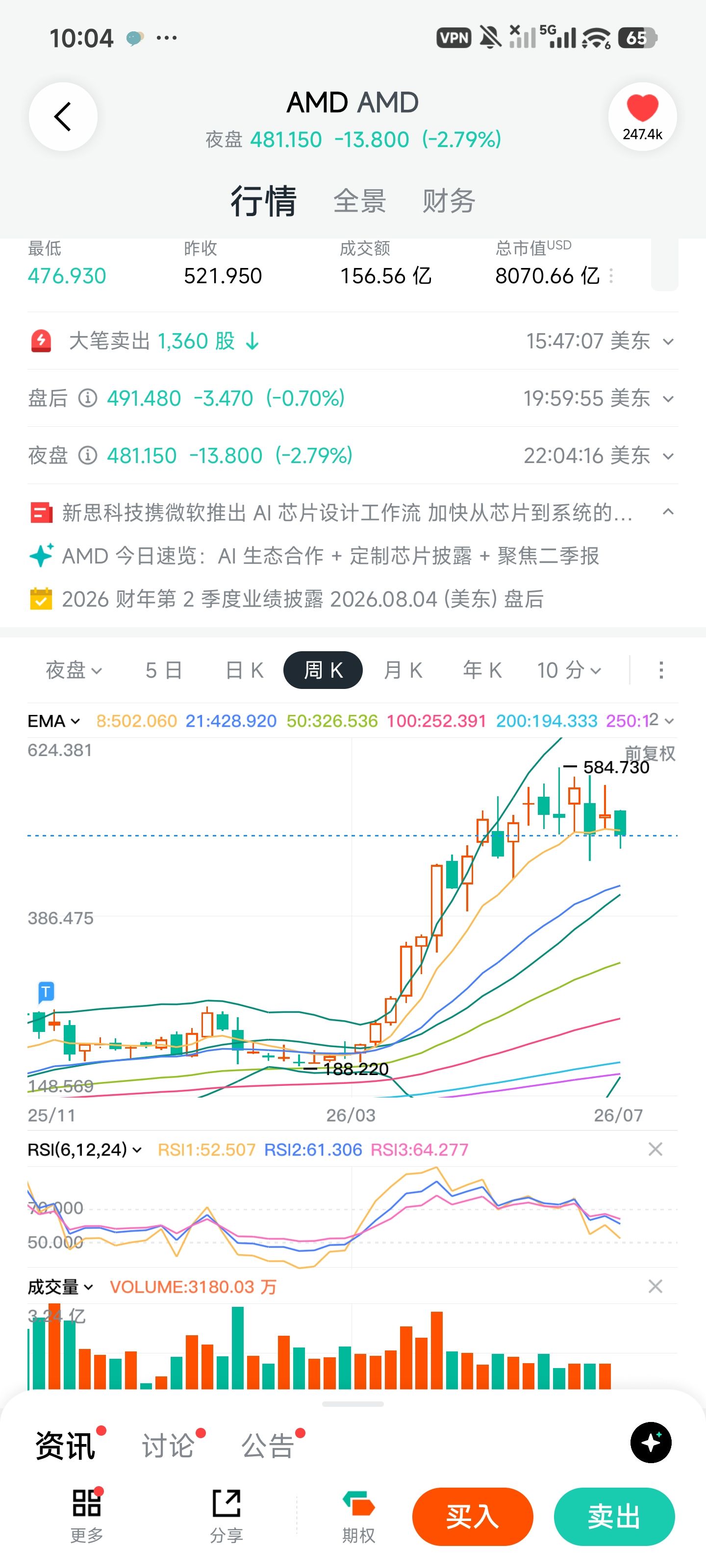The width and height of the screenshot is (706, 1568).
Task: Tap the 卖出 sell button
Action: (x=614, y=1516)
